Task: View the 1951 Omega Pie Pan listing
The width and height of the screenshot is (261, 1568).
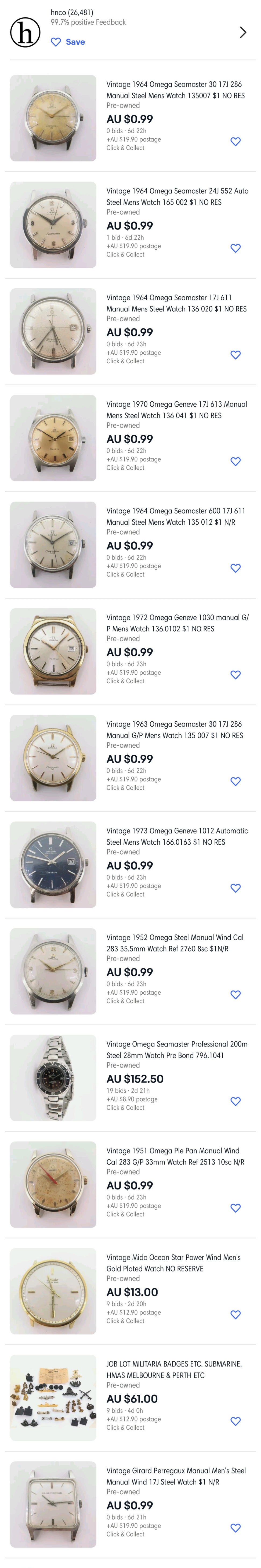Action: [175, 1156]
